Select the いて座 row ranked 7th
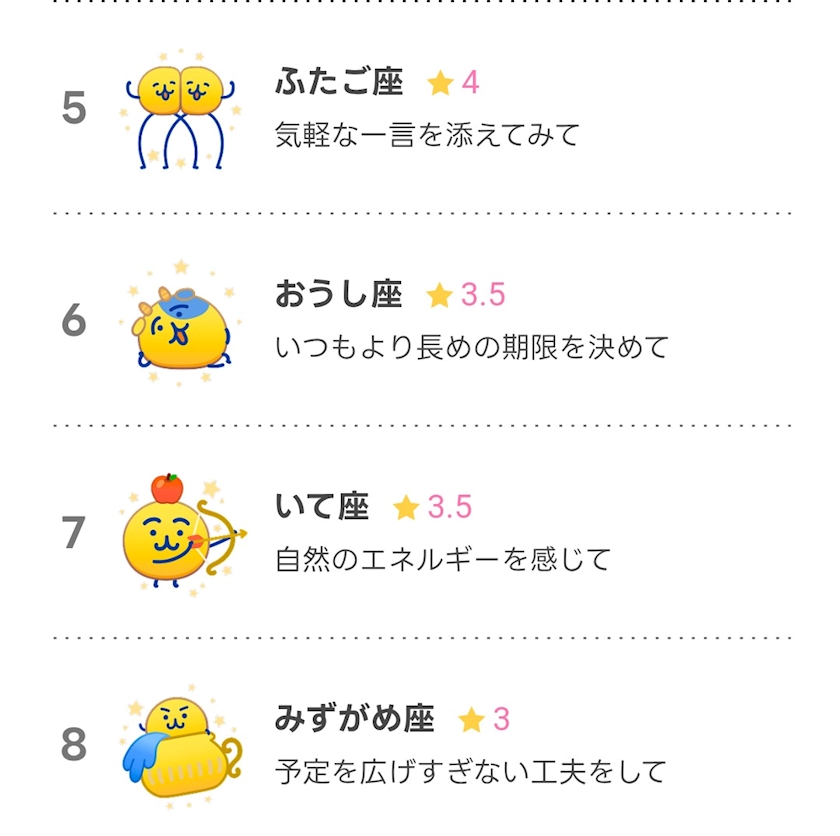The width and height of the screenshot is (840, 836). point(422,532)
